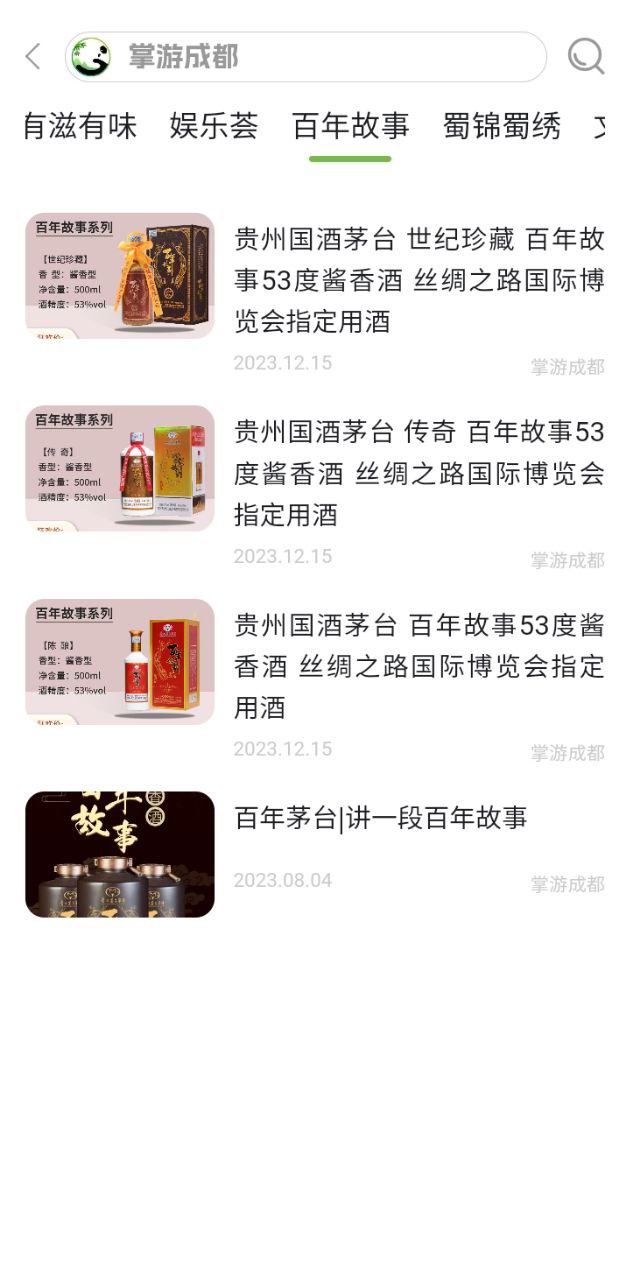The image size is (630, 1280).
Task: Tap the magnifier search icon
Action: pyautogui.click(x=585, y=57)
